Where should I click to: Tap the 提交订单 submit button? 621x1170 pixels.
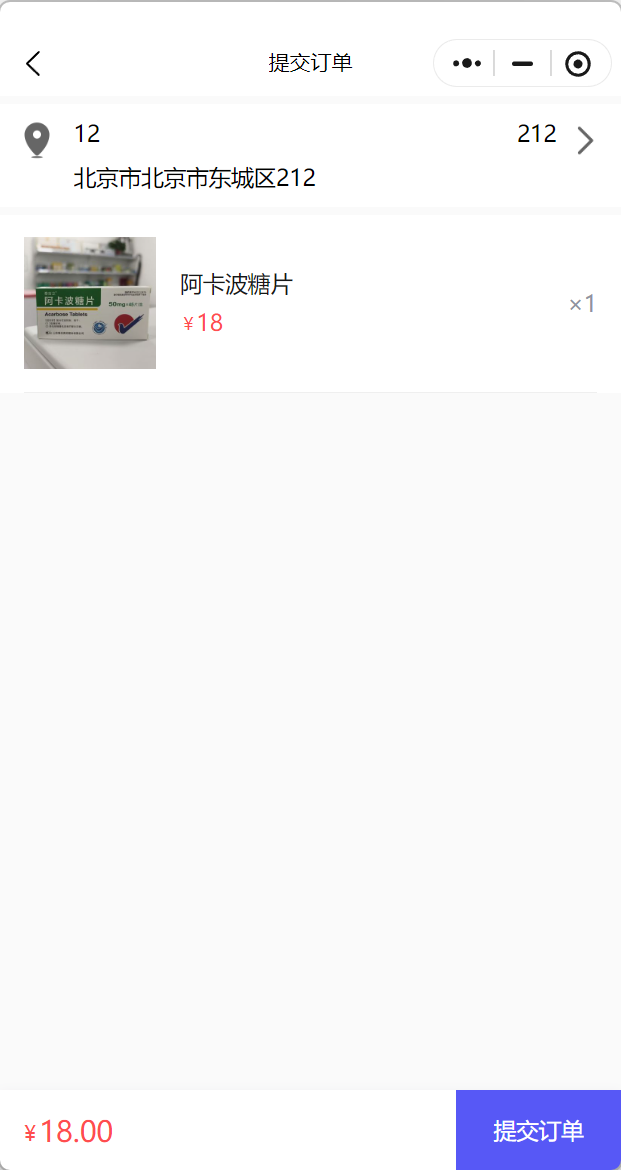click(538, 1130)
